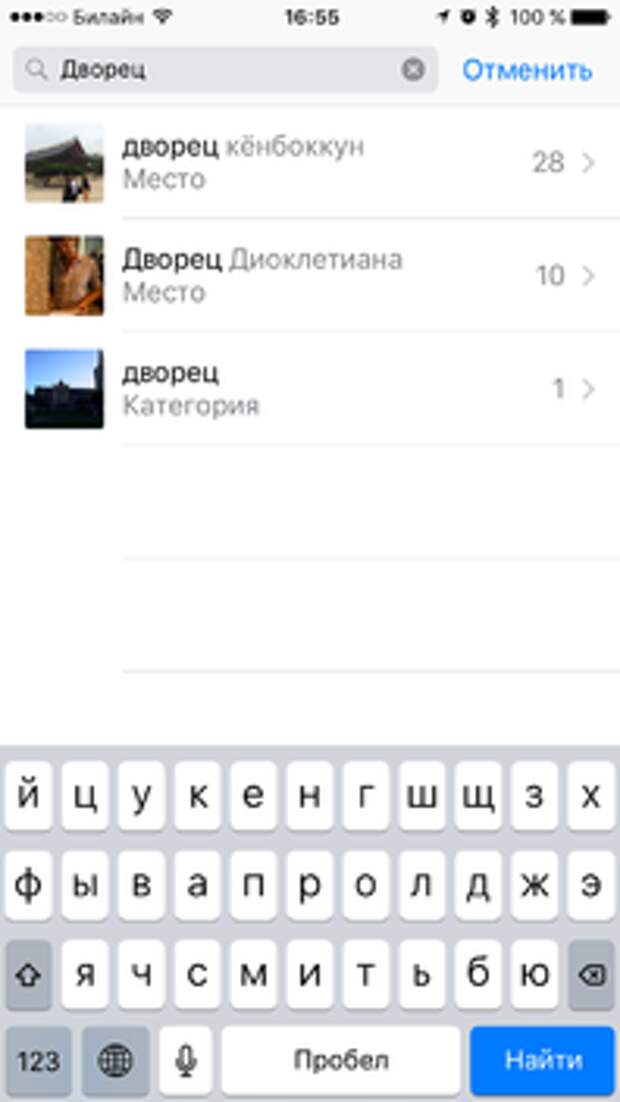Start dictation with the microphone key
This screenshot has width=620, height=1102.
185,1060
